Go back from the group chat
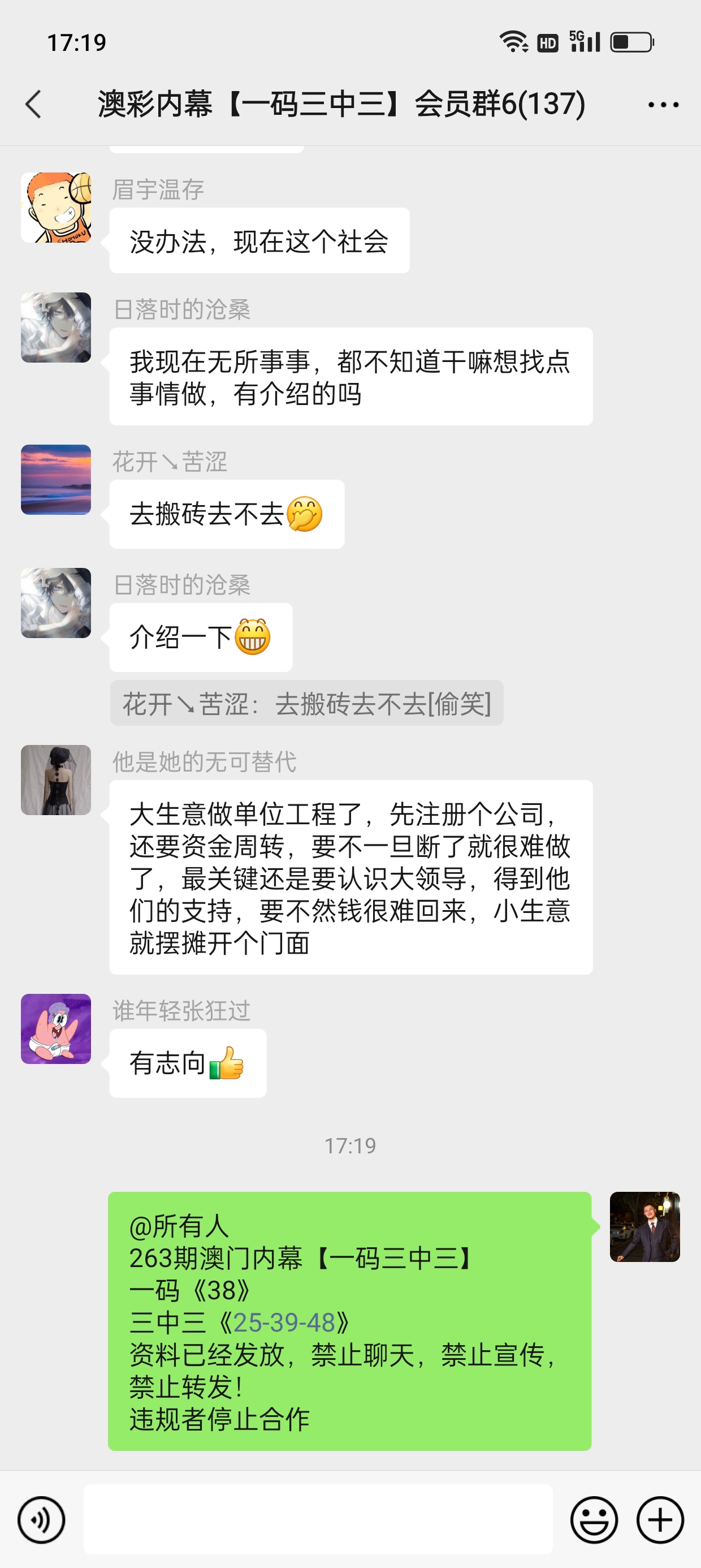701x1568 pixels. (x=34, y=104)
